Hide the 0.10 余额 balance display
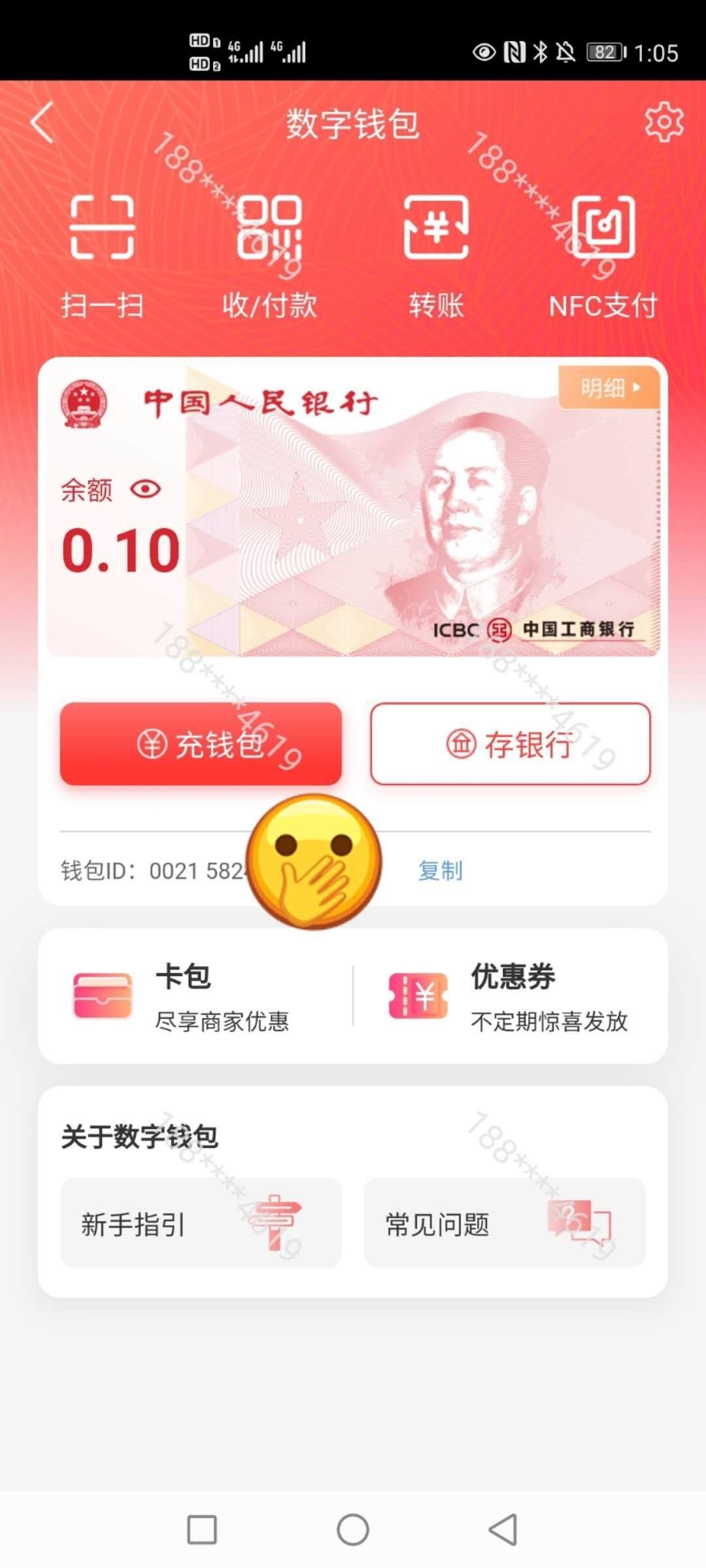Viewport: 706px width, 1568px height. [x=120, y=551]
